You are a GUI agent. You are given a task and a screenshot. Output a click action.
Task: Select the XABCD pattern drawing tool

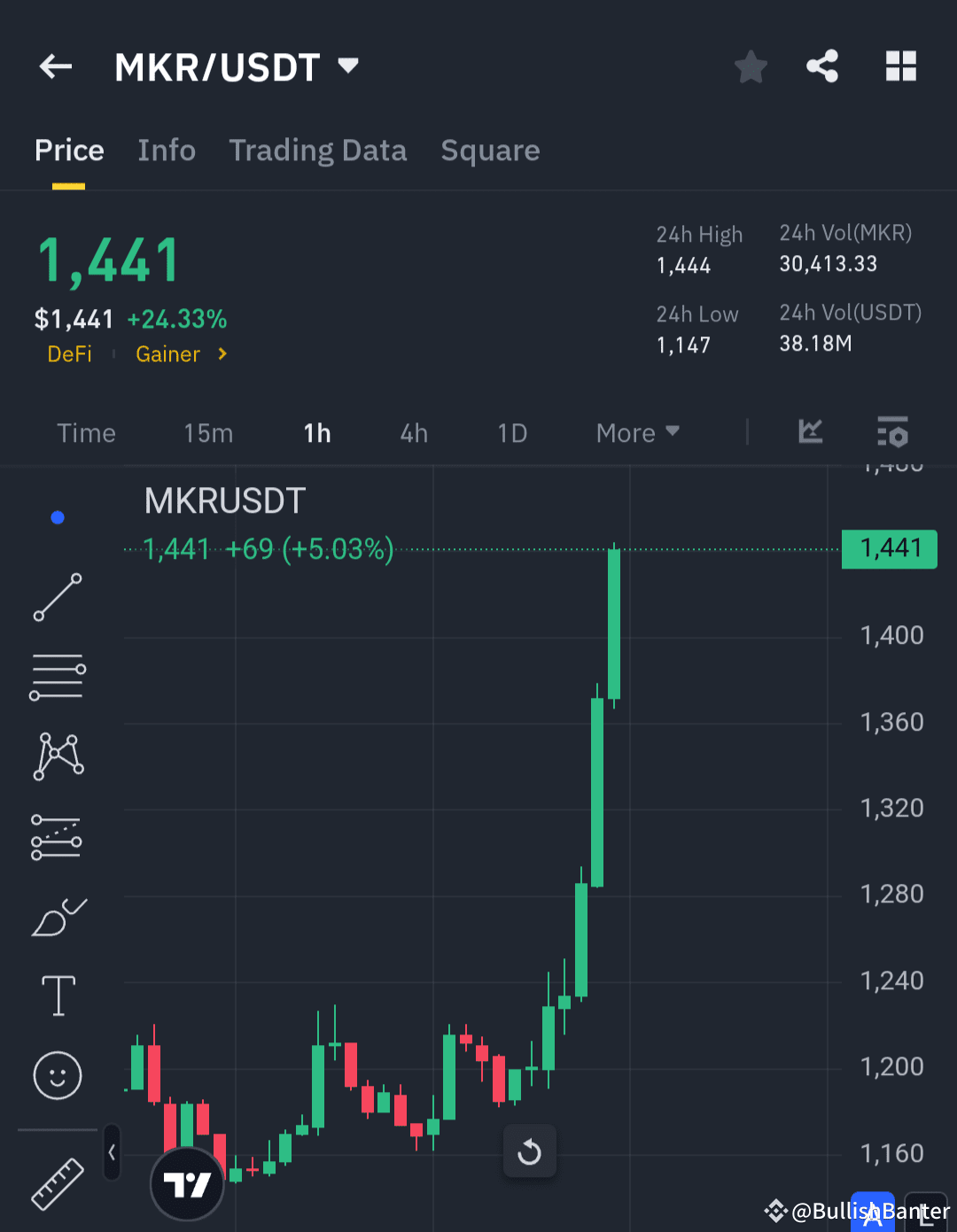(x=57, y=755)
